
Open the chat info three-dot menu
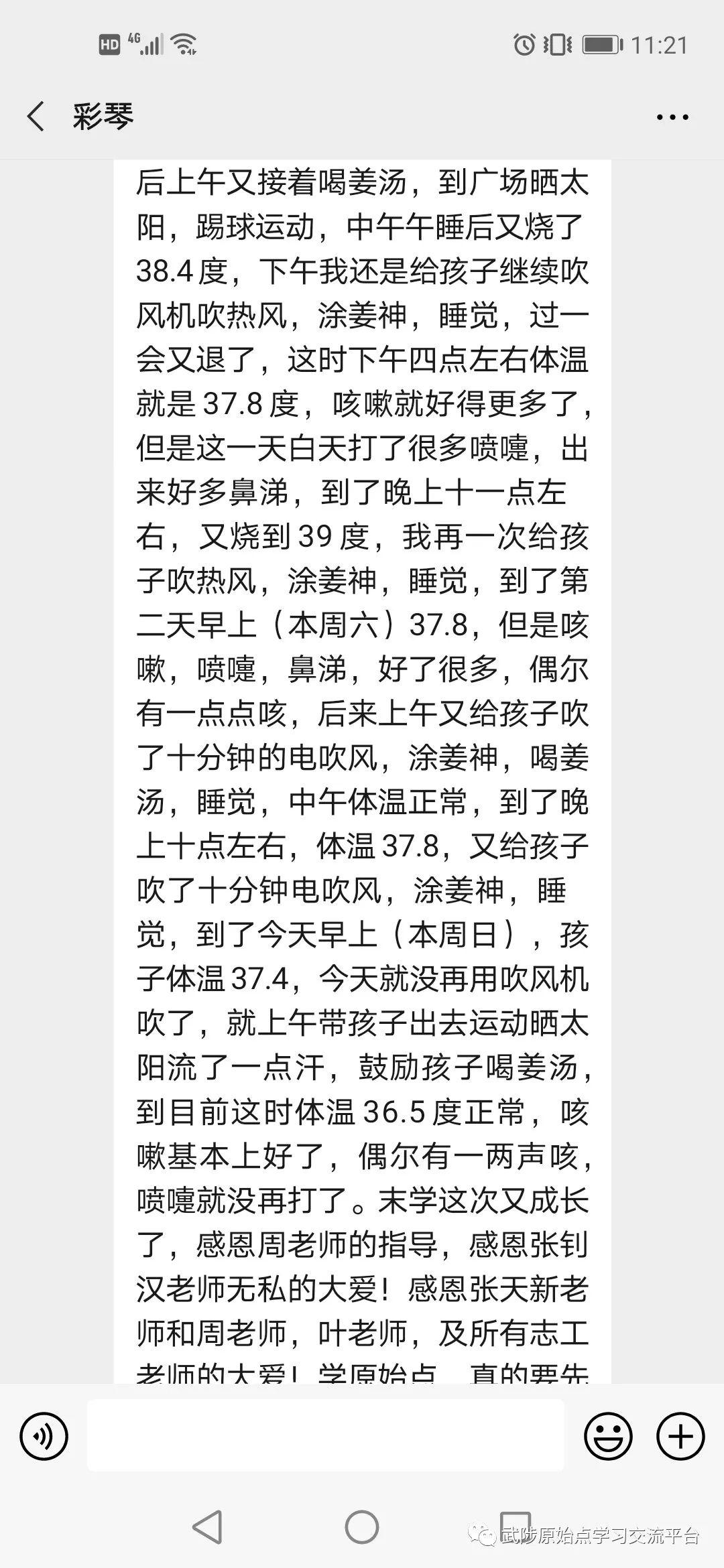(672, 117)
